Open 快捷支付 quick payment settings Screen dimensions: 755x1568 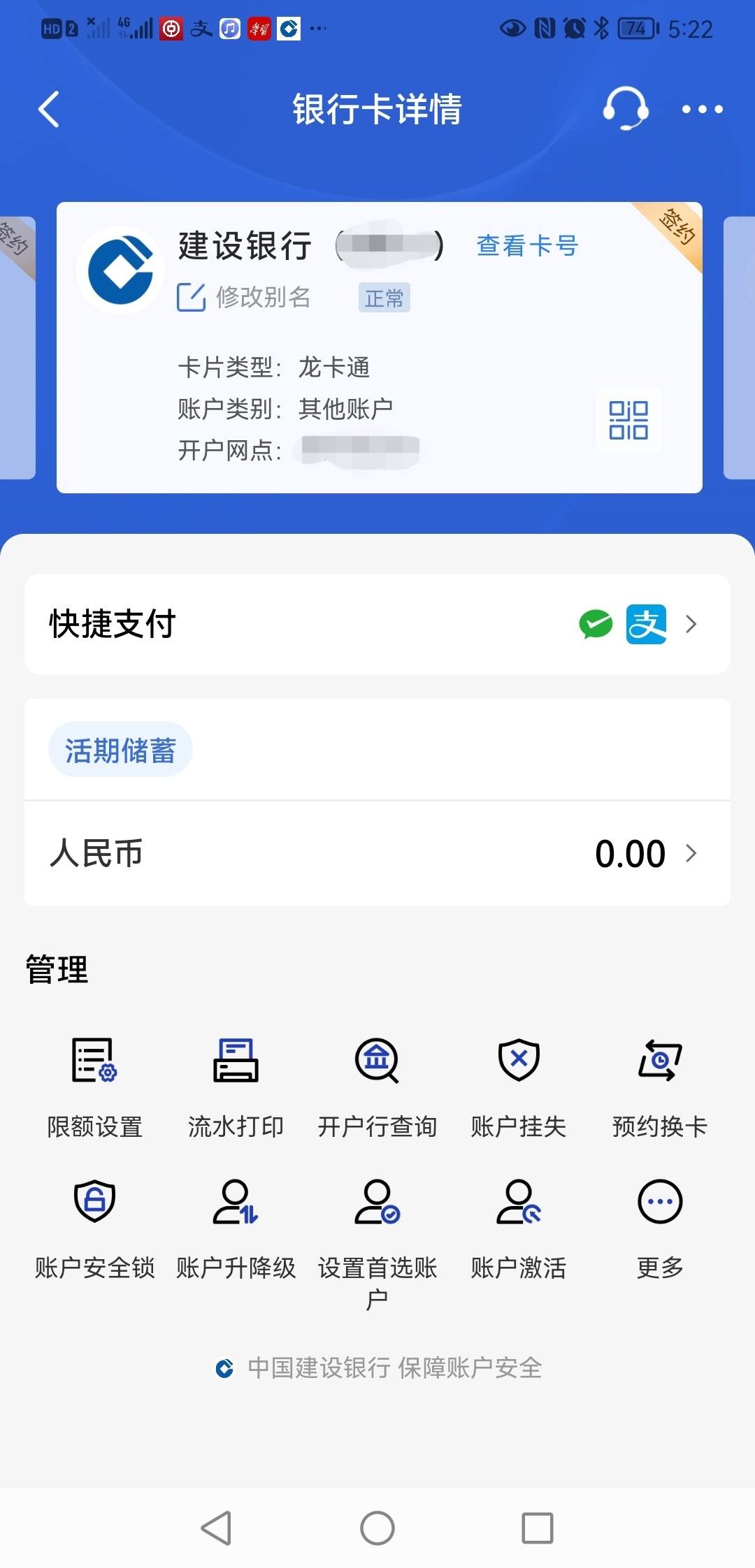[x=377, y=624]
